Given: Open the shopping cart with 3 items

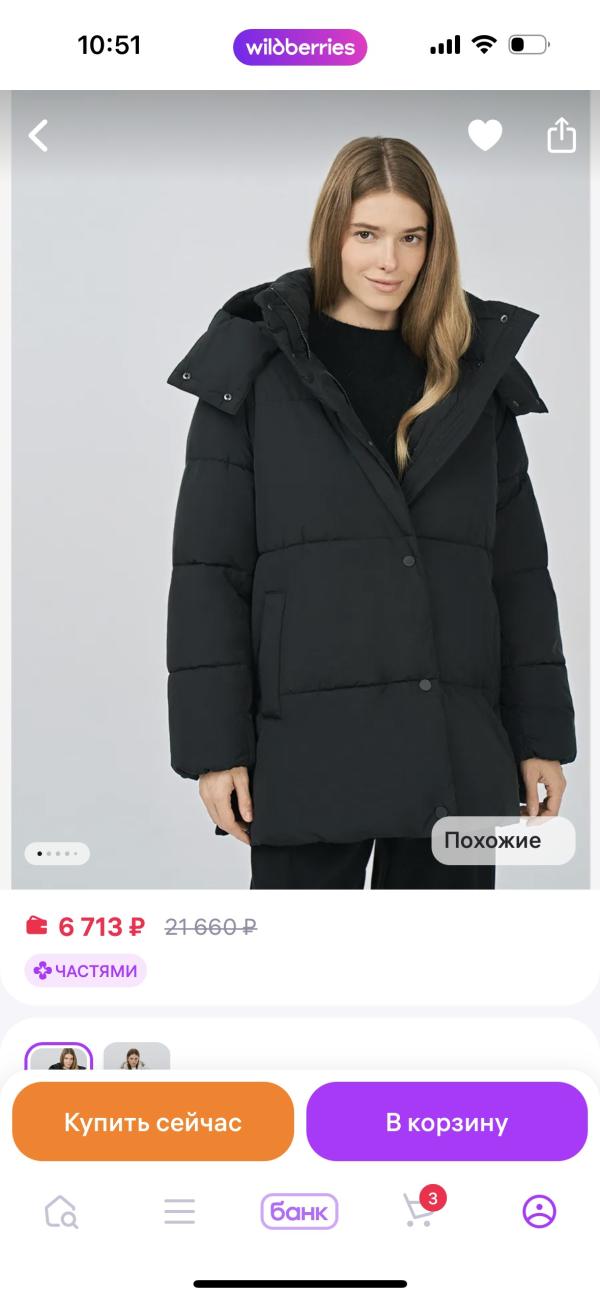Looking at the screenshot, I should pyautogui.click(x=420, y=1212).
